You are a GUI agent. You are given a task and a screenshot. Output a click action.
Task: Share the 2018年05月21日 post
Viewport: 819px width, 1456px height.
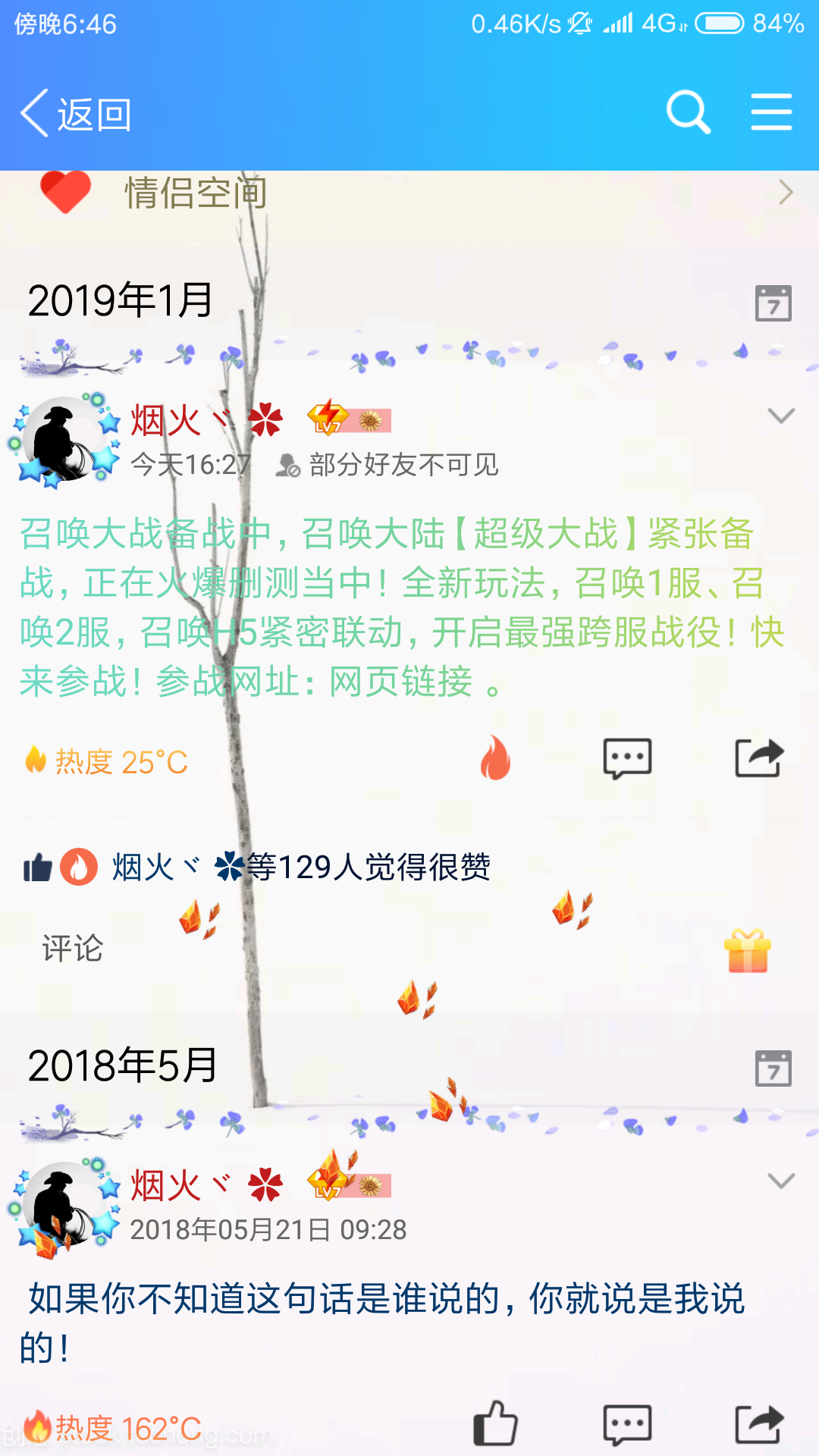coord(758,1424)
